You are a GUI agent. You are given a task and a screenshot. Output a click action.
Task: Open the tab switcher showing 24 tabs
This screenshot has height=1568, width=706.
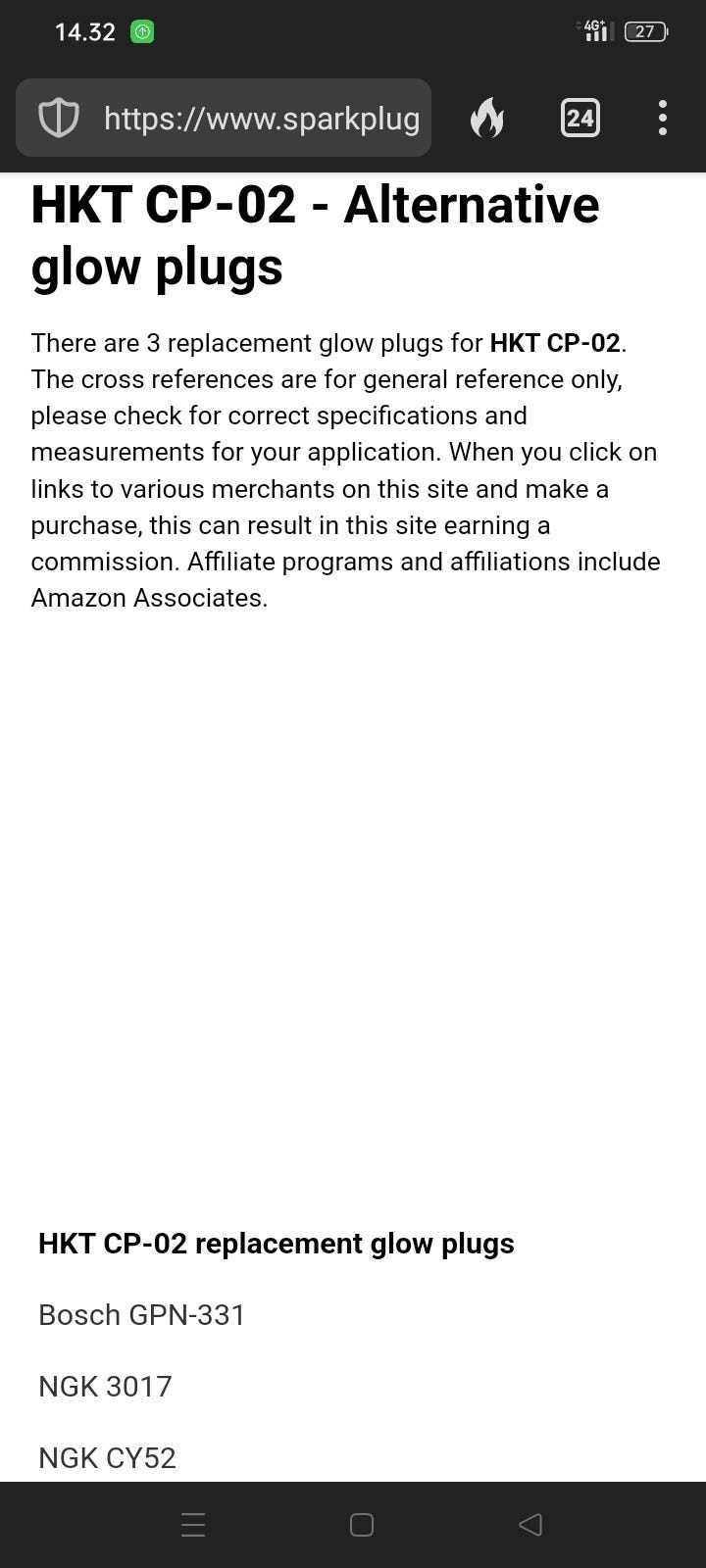(580, 119)
